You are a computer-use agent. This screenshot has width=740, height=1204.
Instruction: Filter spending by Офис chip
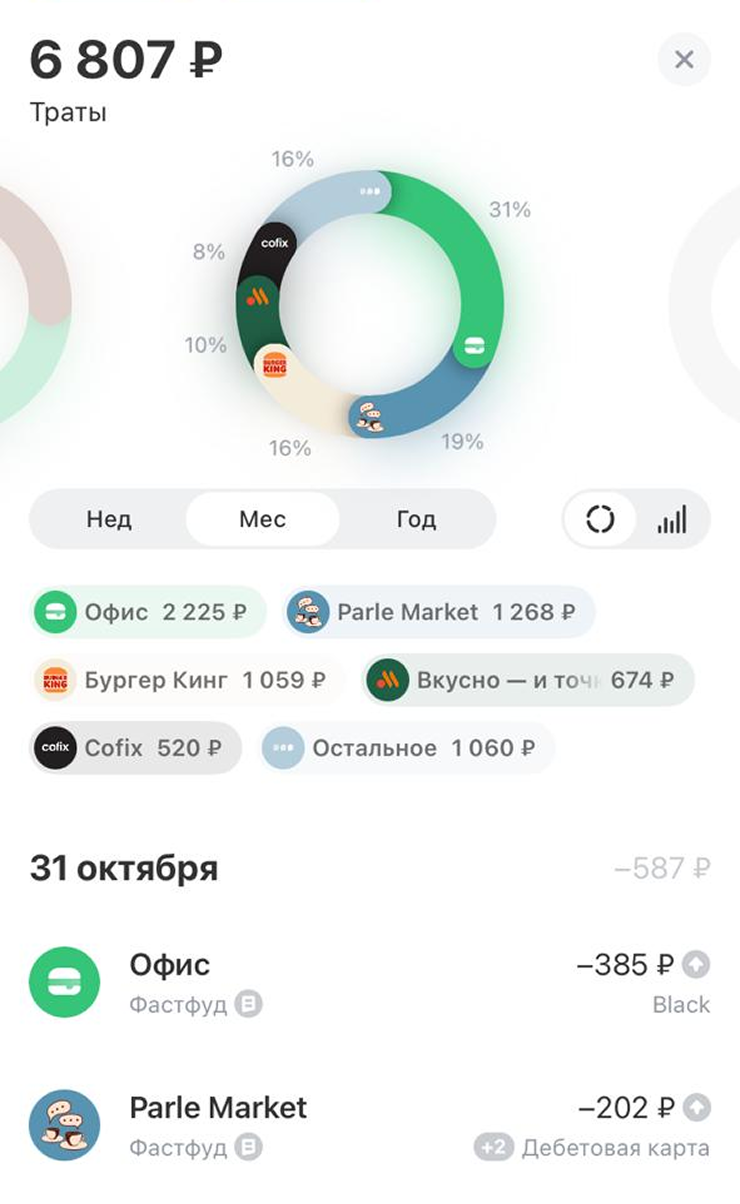148,612
